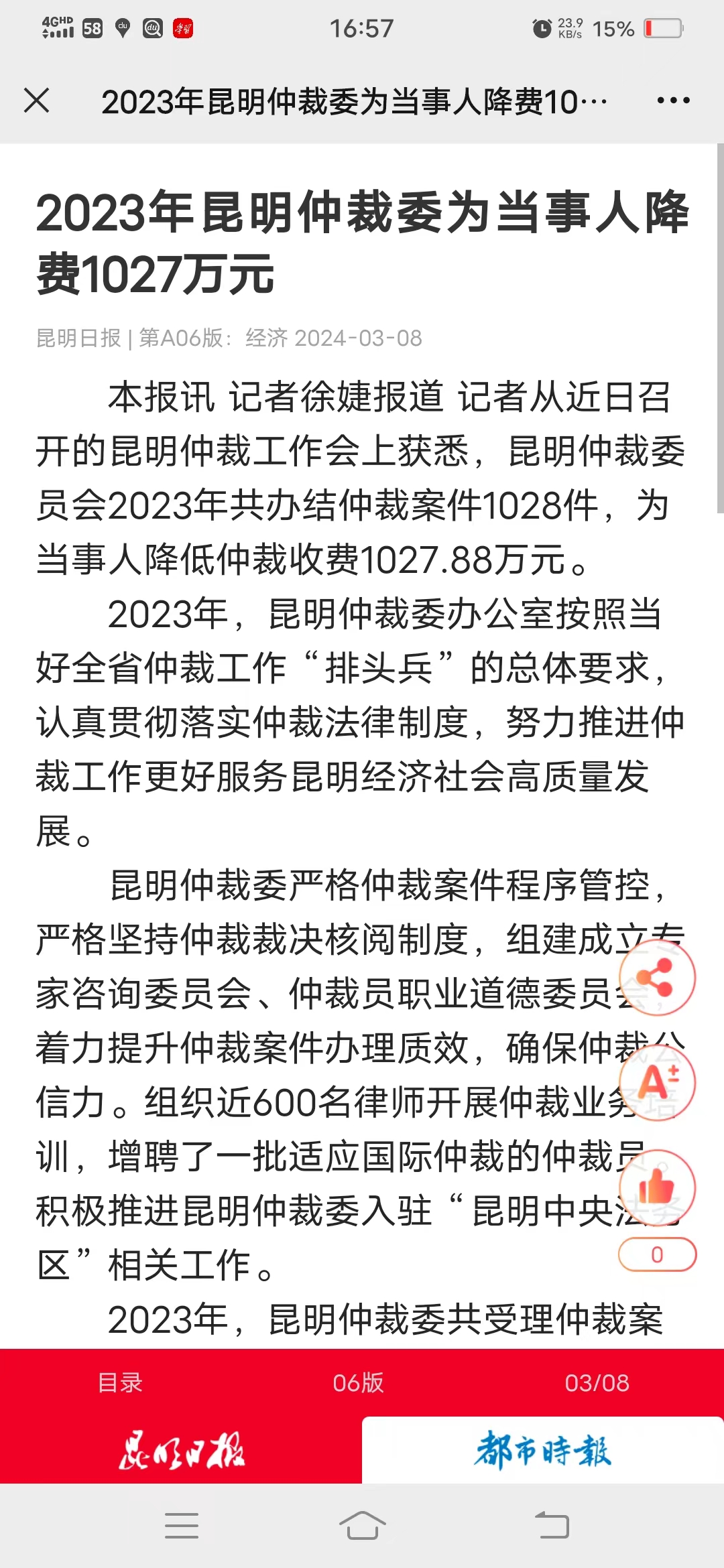Close the article page
The height and width of the screenshot is (1568, 724).
pos(36,101)
